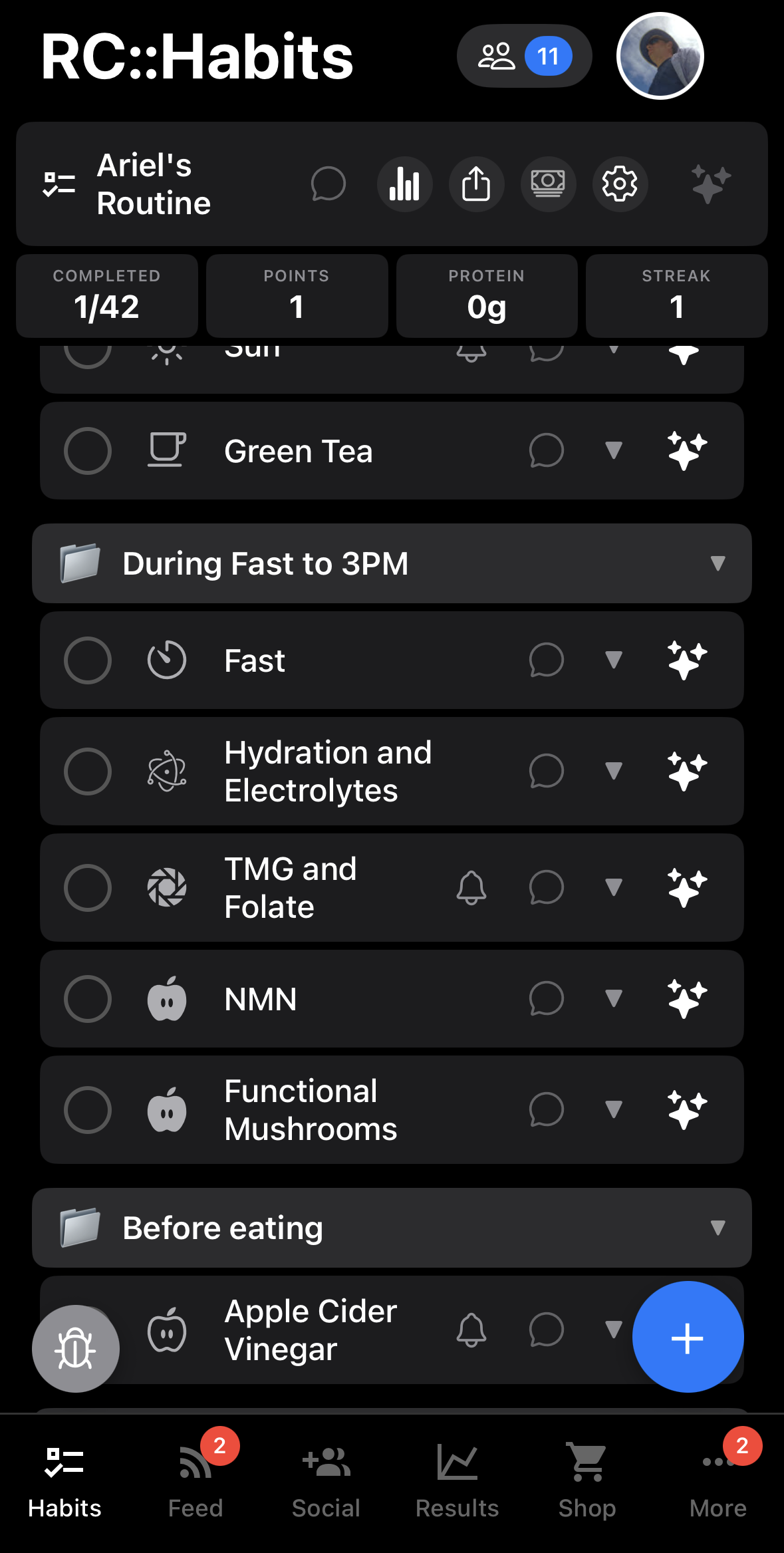This screenshot has width=784, height=1553.
Task: Check off the NMN habit
Action: [x=87, y=999]
